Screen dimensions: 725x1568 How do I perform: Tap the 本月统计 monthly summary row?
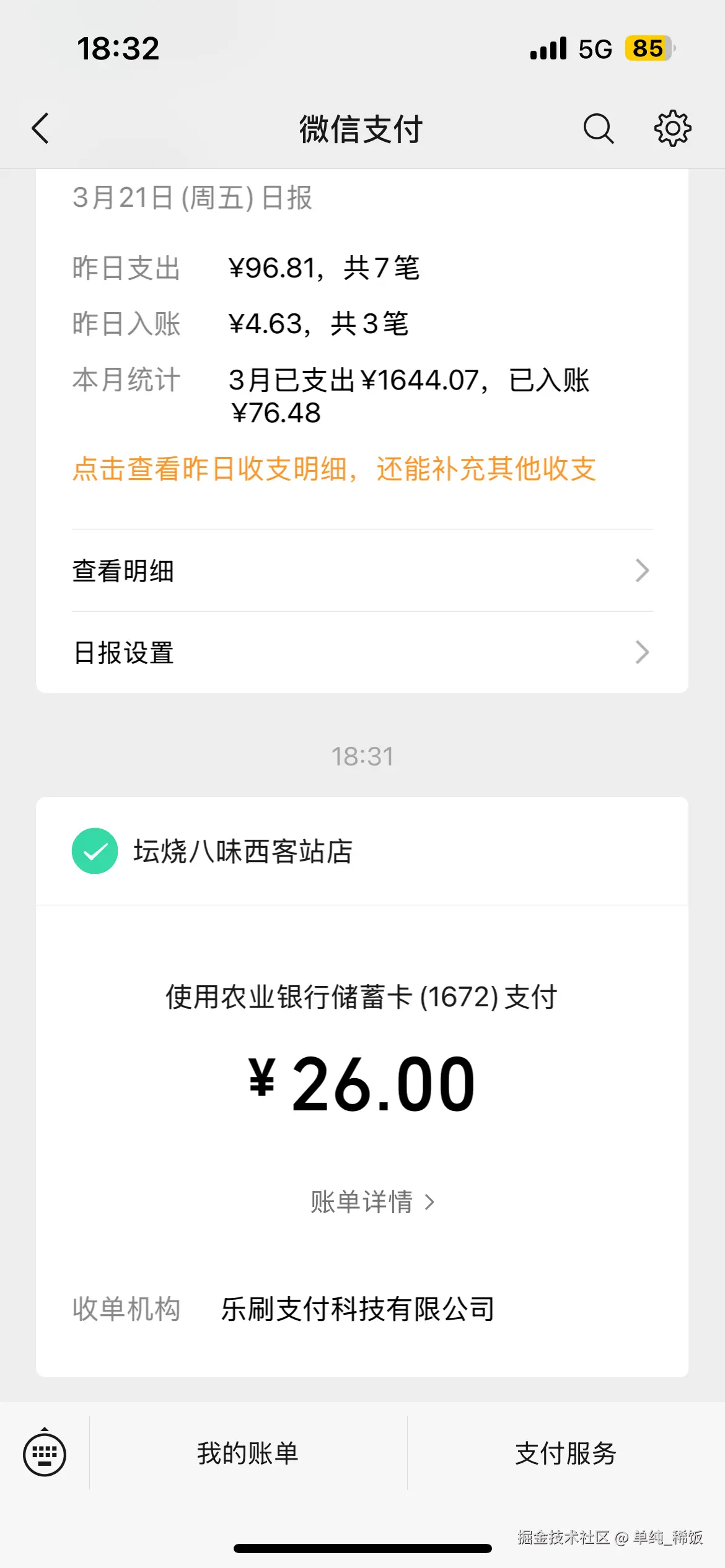coord(125,380)
